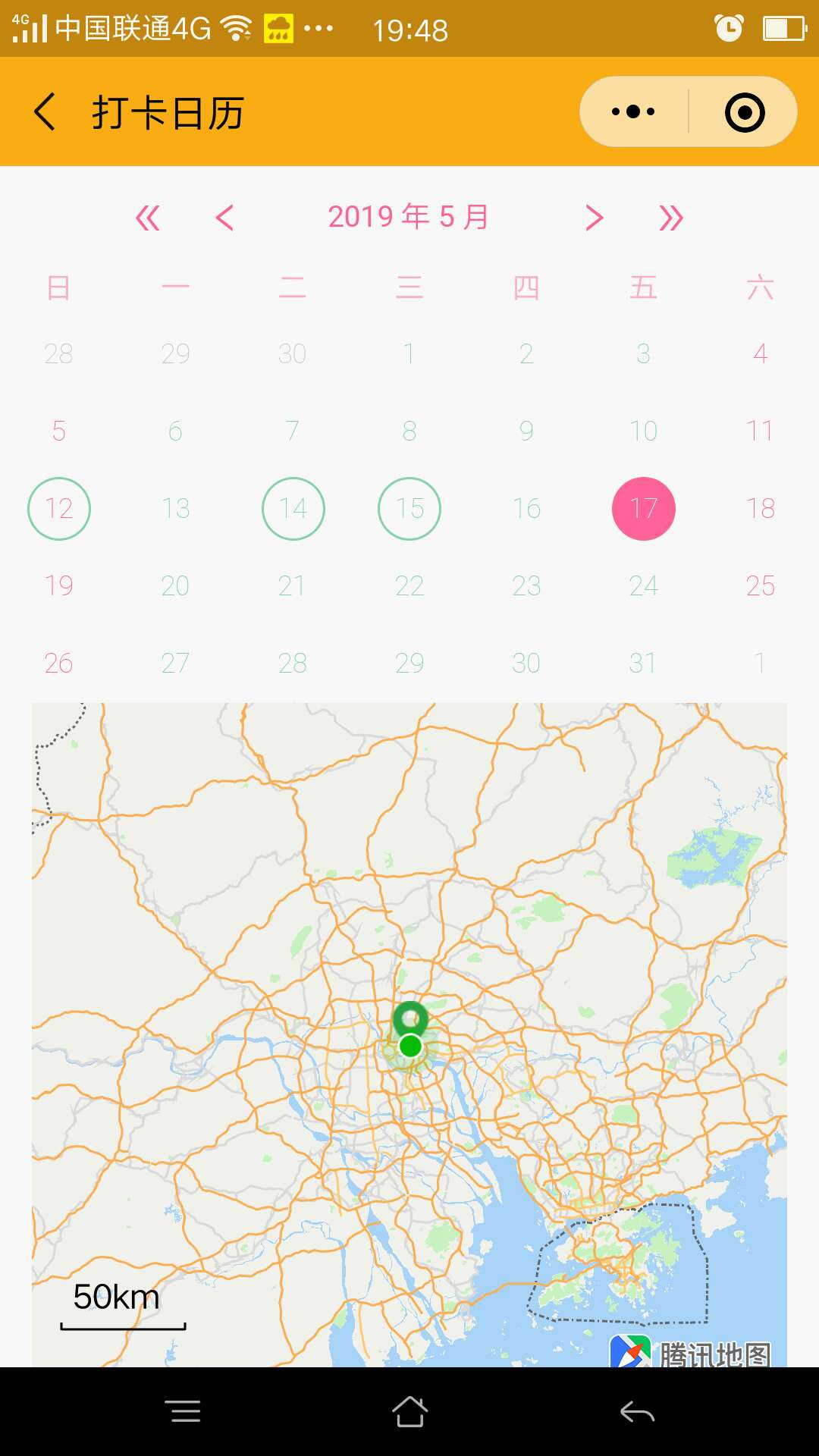Open the recent apps menu button

click(182, 1411)
